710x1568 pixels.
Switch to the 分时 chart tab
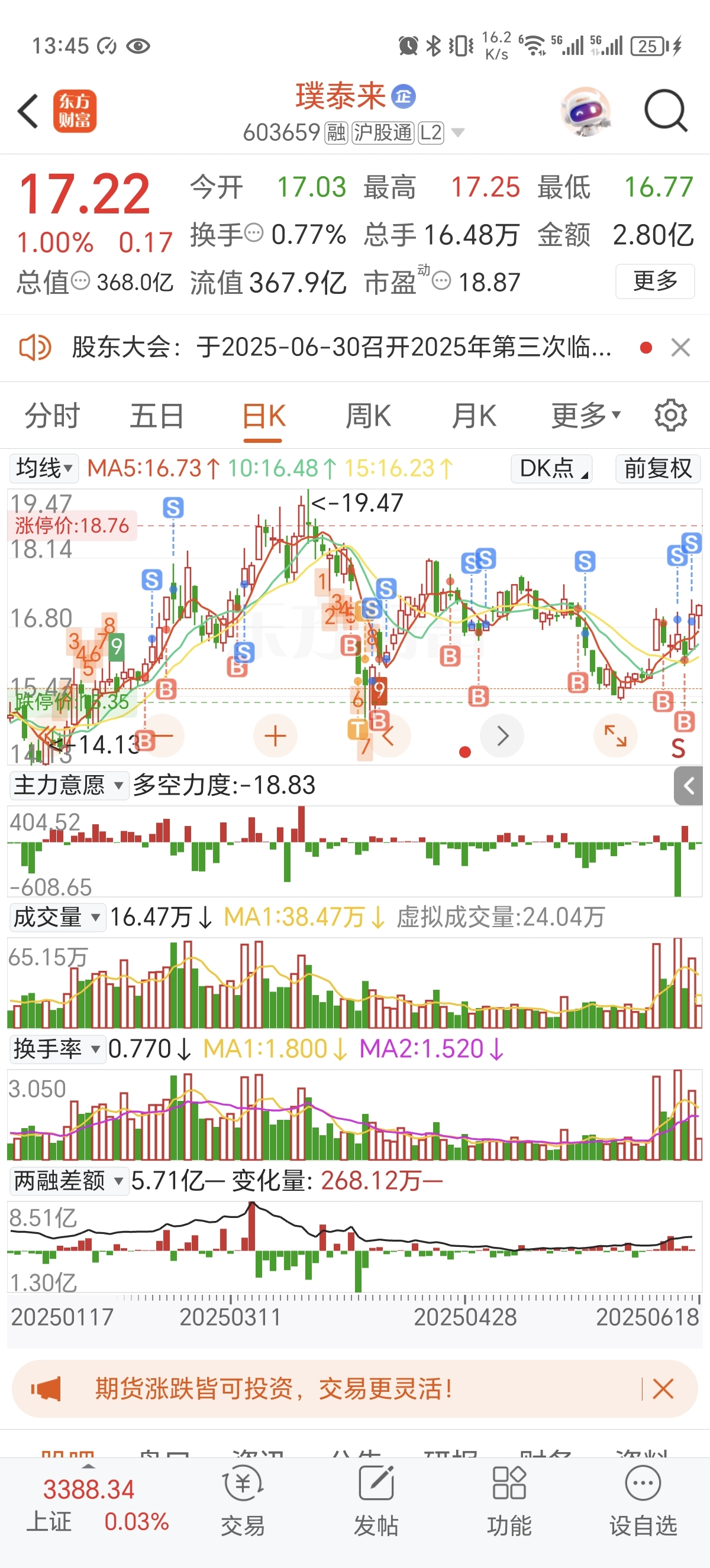point(53,416)
